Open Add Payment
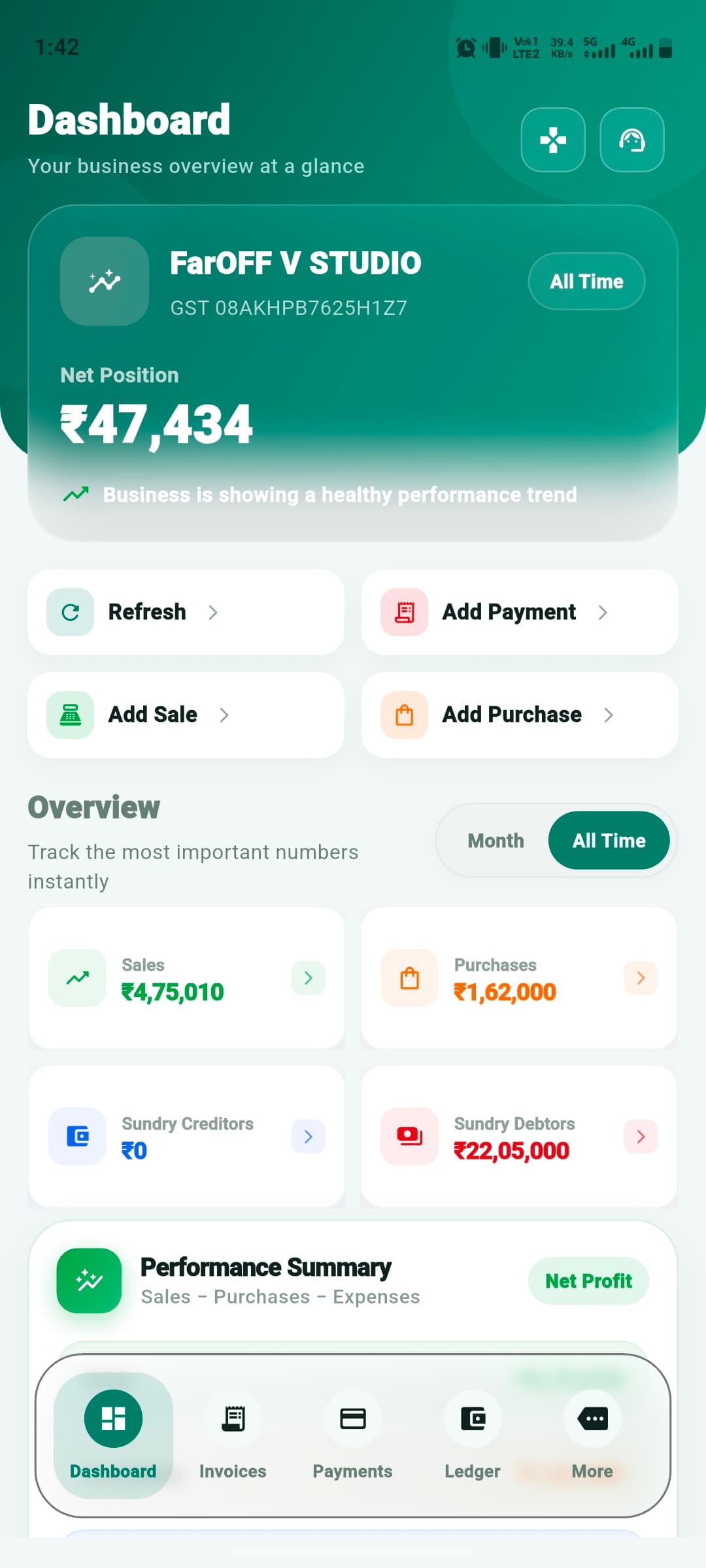 [520, 612]
